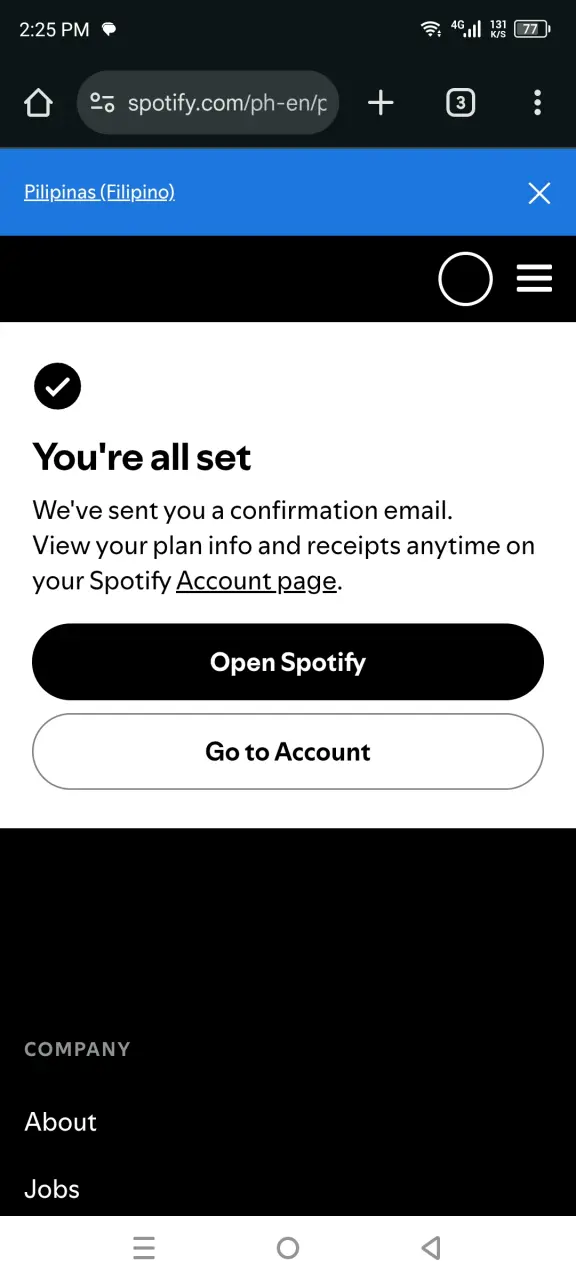Open the profile circle icon

point(465,279)
